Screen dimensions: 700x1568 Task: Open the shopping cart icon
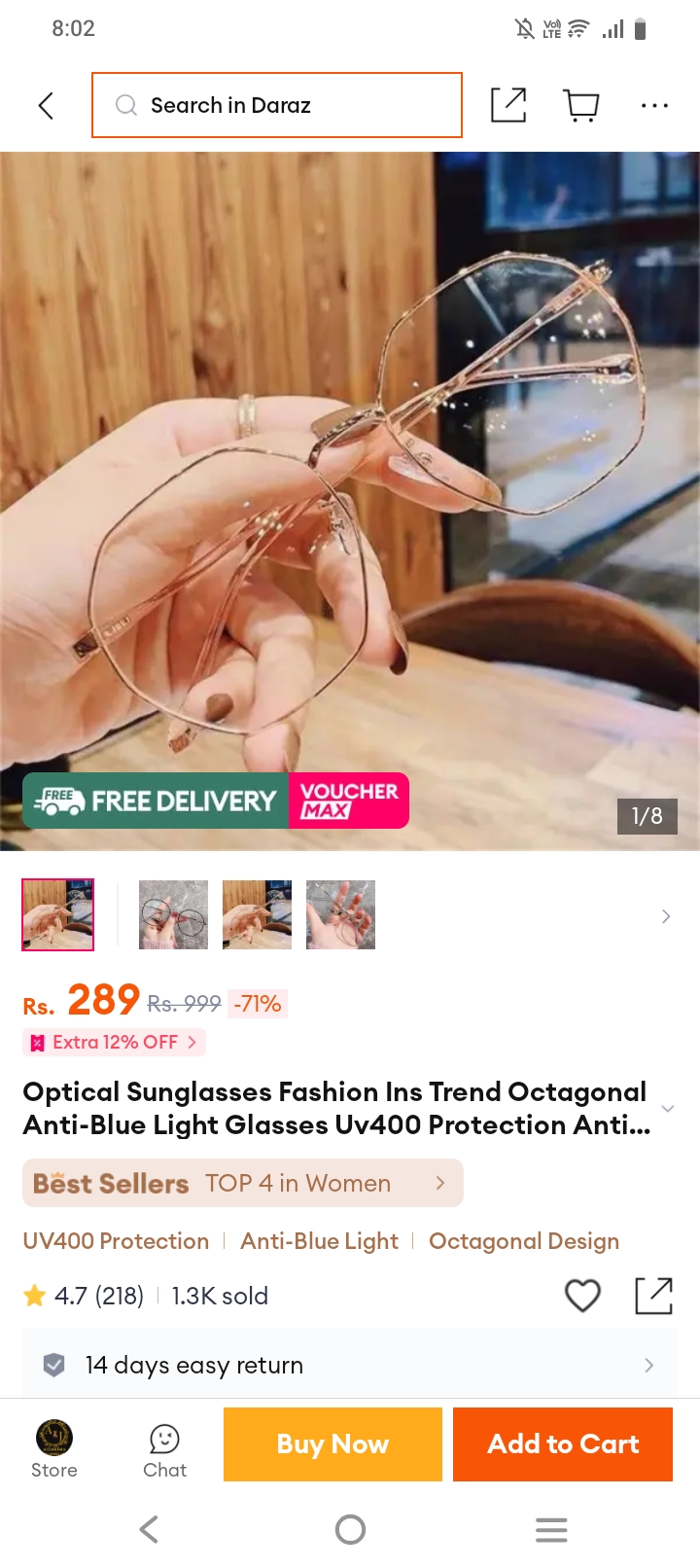coord(581,105)
